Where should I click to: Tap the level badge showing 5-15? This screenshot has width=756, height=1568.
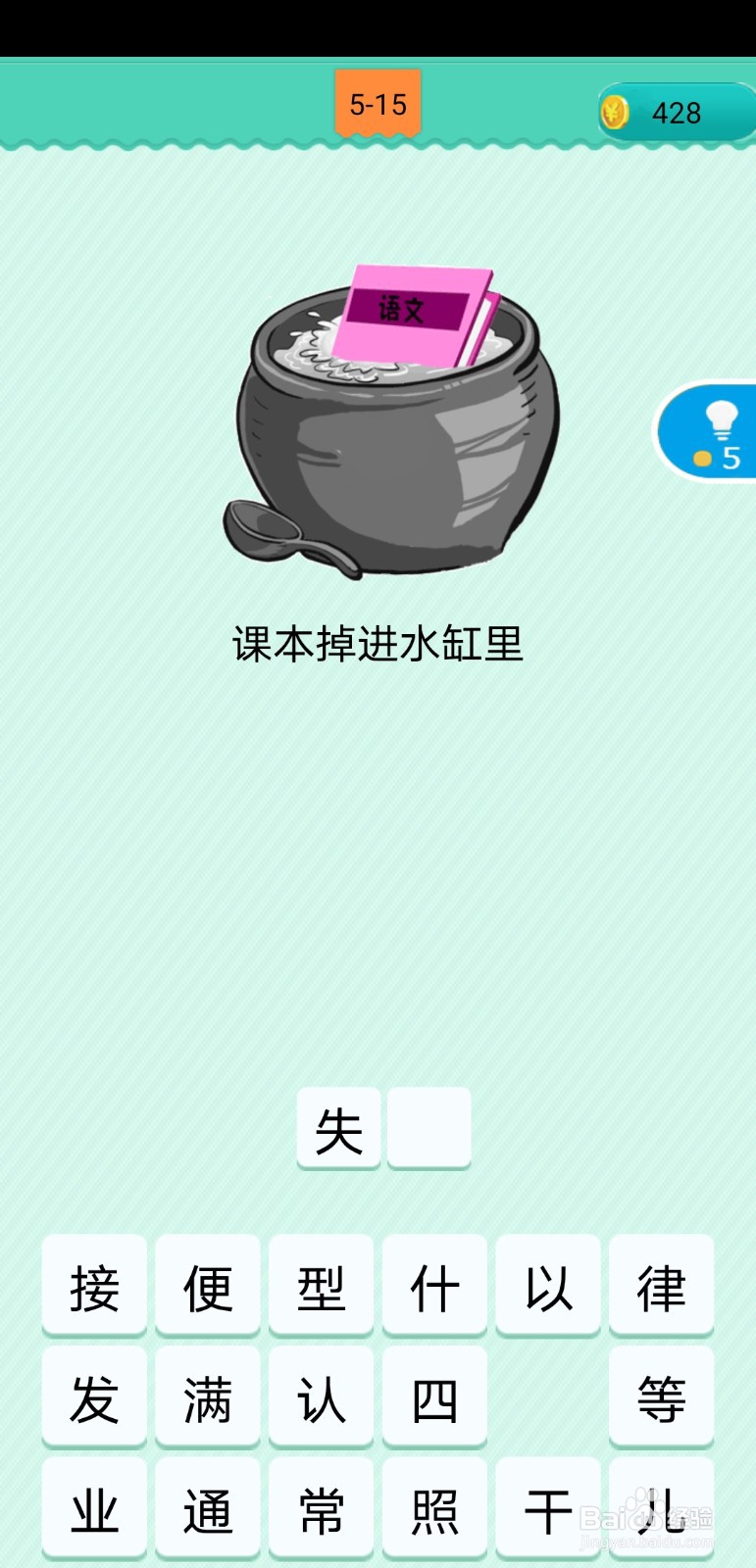coord(378,101)
